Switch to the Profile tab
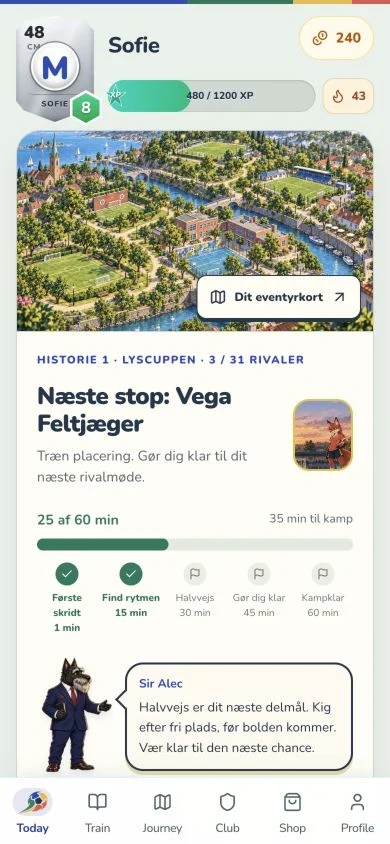The image size is (390, 844). click(x=358, y=812)
